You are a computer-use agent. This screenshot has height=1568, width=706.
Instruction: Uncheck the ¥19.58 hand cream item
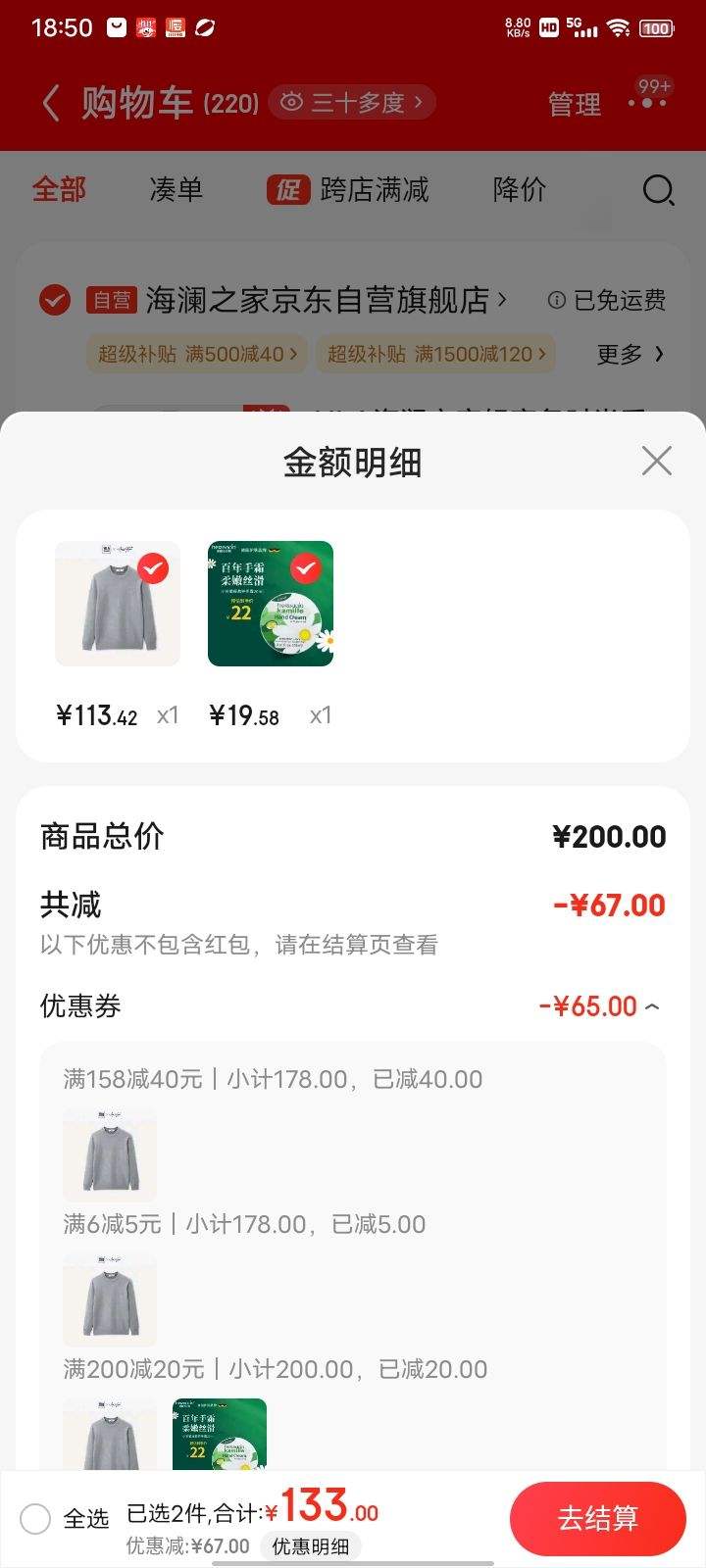(306, 569)
